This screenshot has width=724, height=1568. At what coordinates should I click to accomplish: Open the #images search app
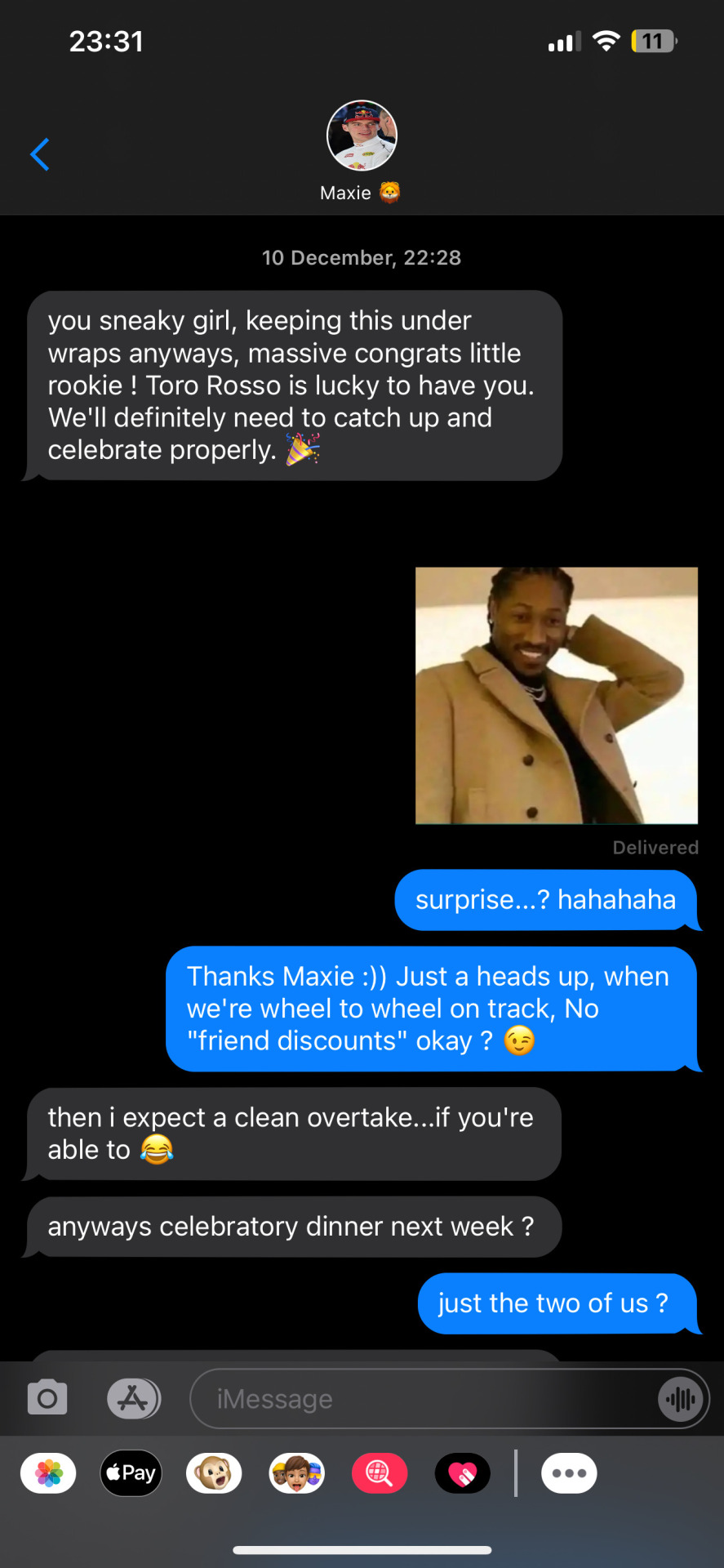379,1473
